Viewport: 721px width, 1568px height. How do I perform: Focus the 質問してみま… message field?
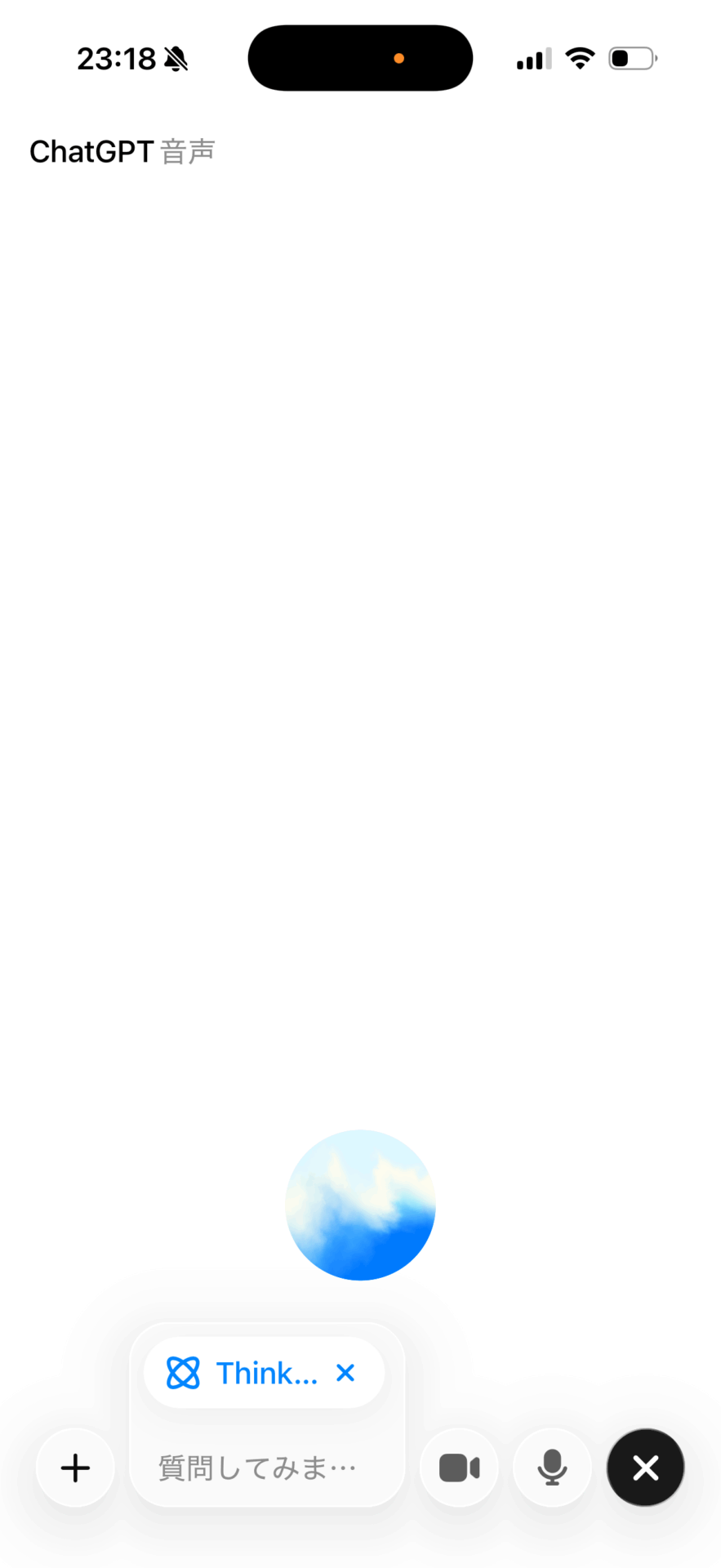258,1468
